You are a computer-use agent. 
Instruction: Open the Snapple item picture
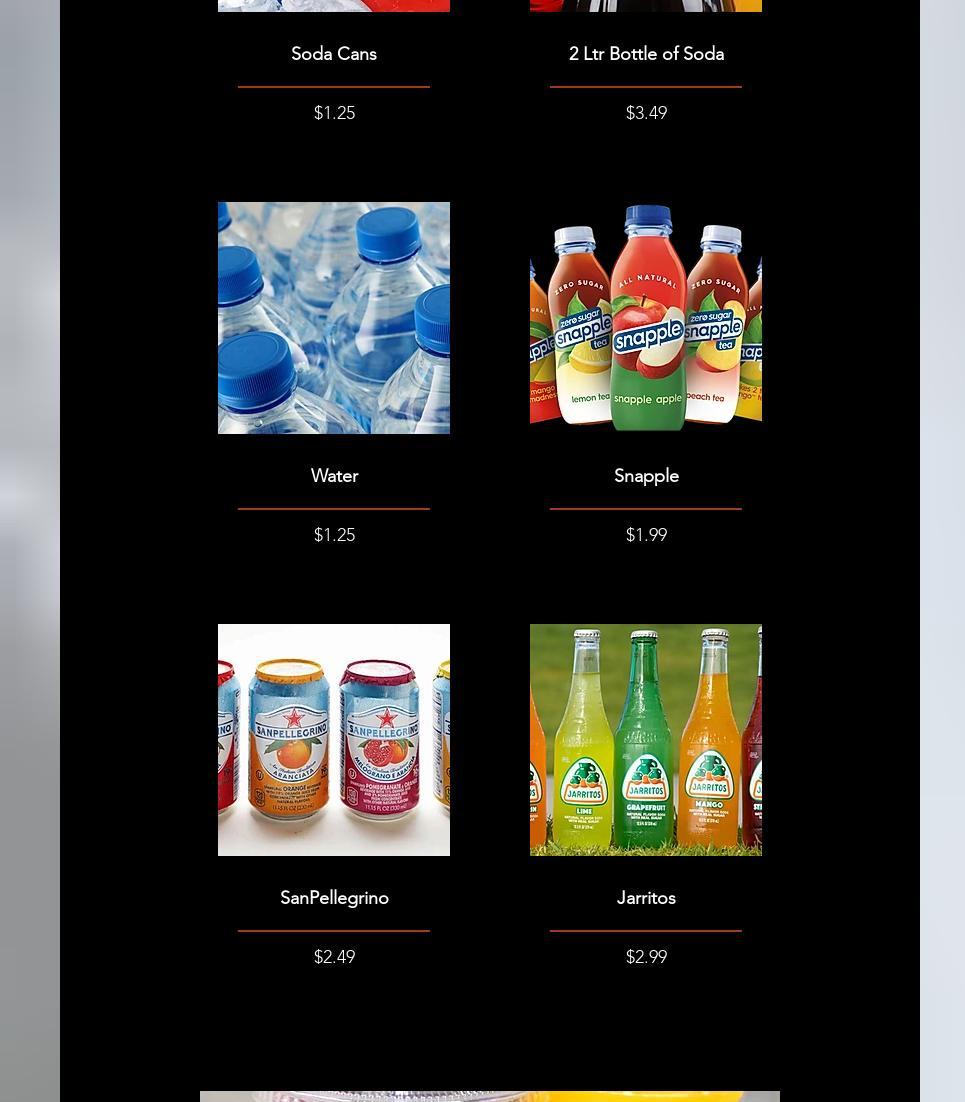click(646, 318)
